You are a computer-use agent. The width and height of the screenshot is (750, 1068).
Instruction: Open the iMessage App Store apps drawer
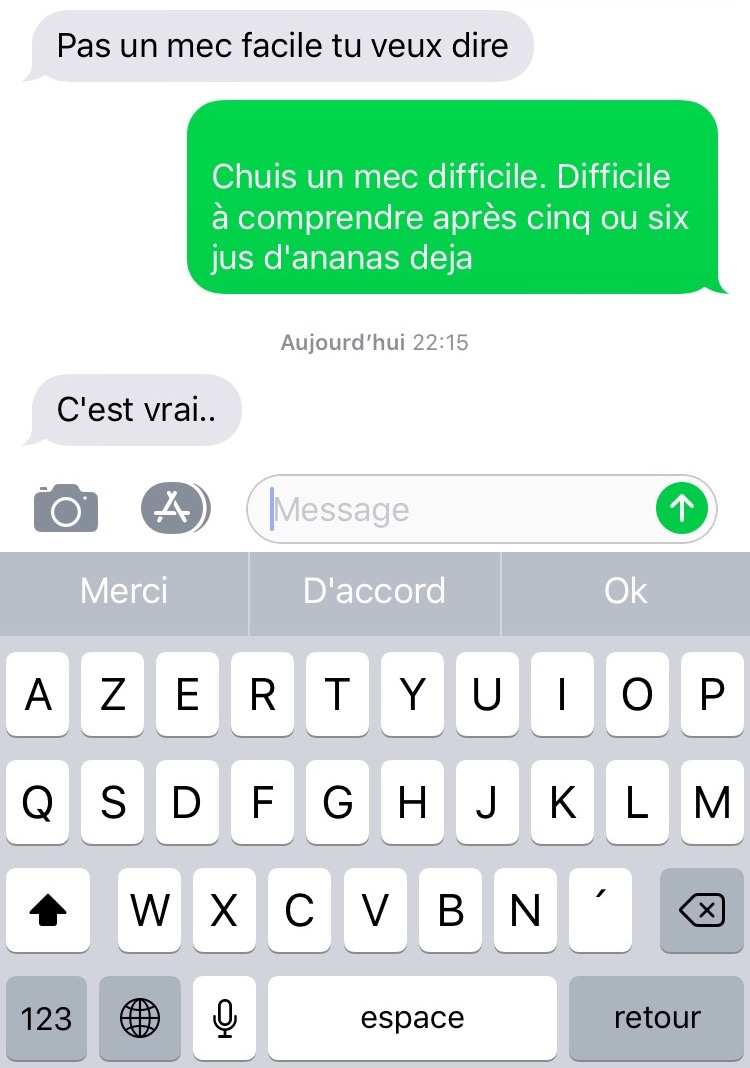pyautogui.click(x=175, y=507)
